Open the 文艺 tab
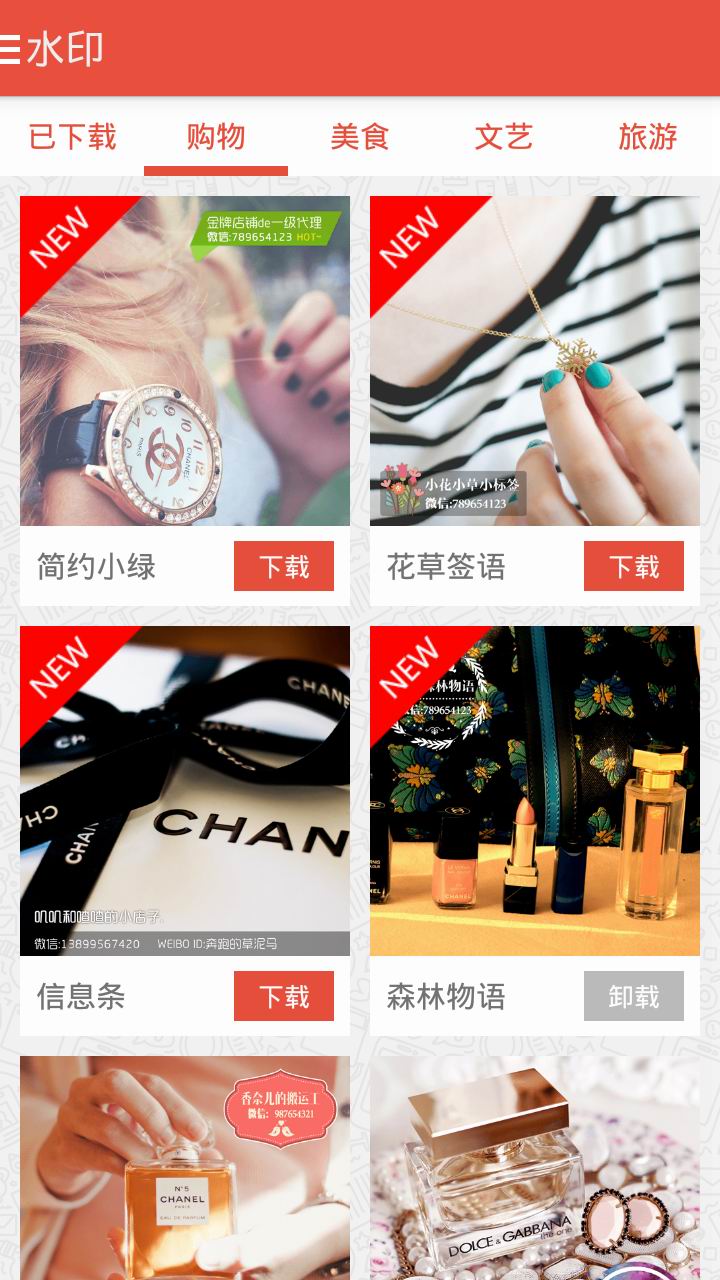Screen dimensions: 720x1280 coord(504,137)
